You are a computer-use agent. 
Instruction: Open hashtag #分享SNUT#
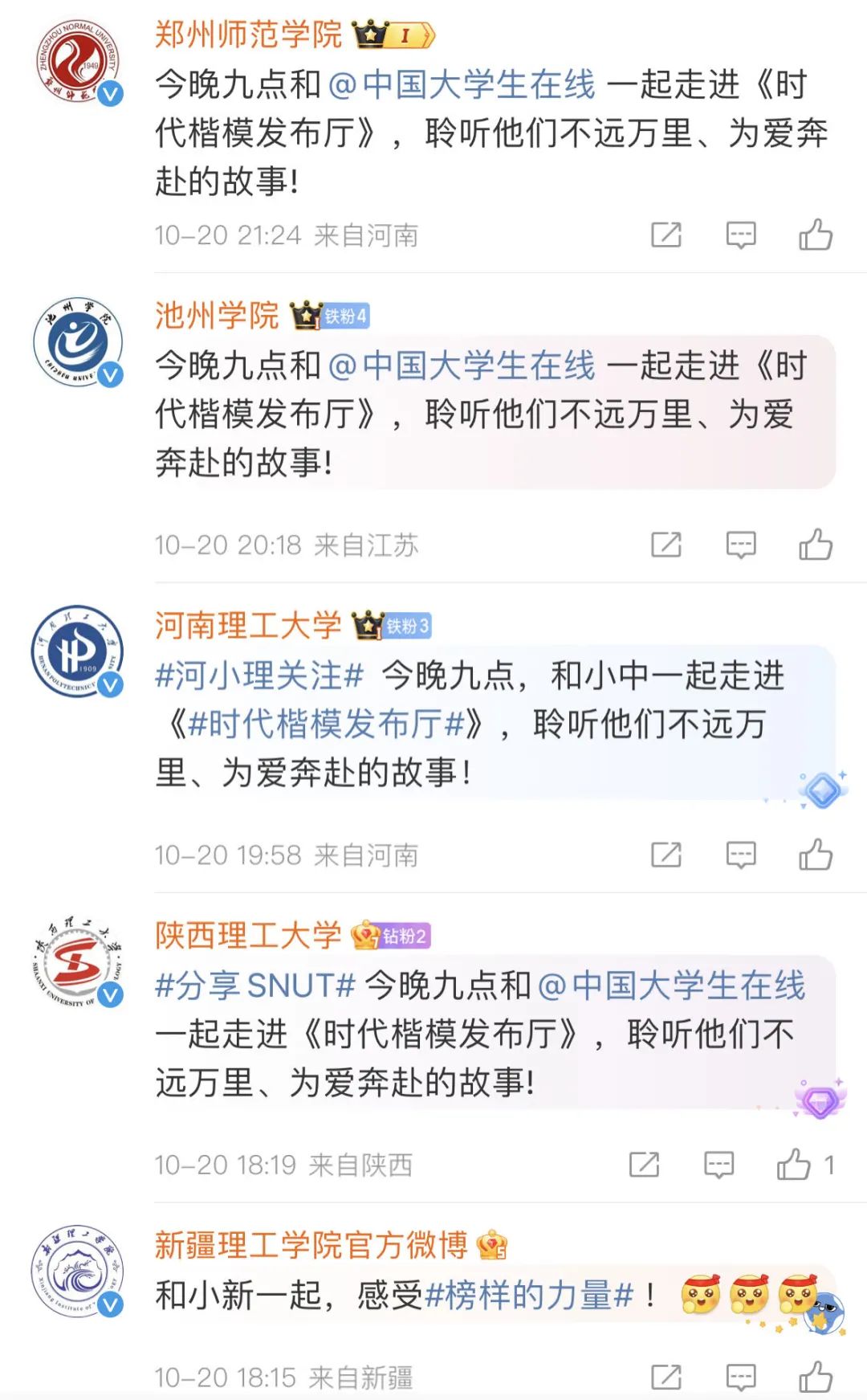tap(255, 986)
